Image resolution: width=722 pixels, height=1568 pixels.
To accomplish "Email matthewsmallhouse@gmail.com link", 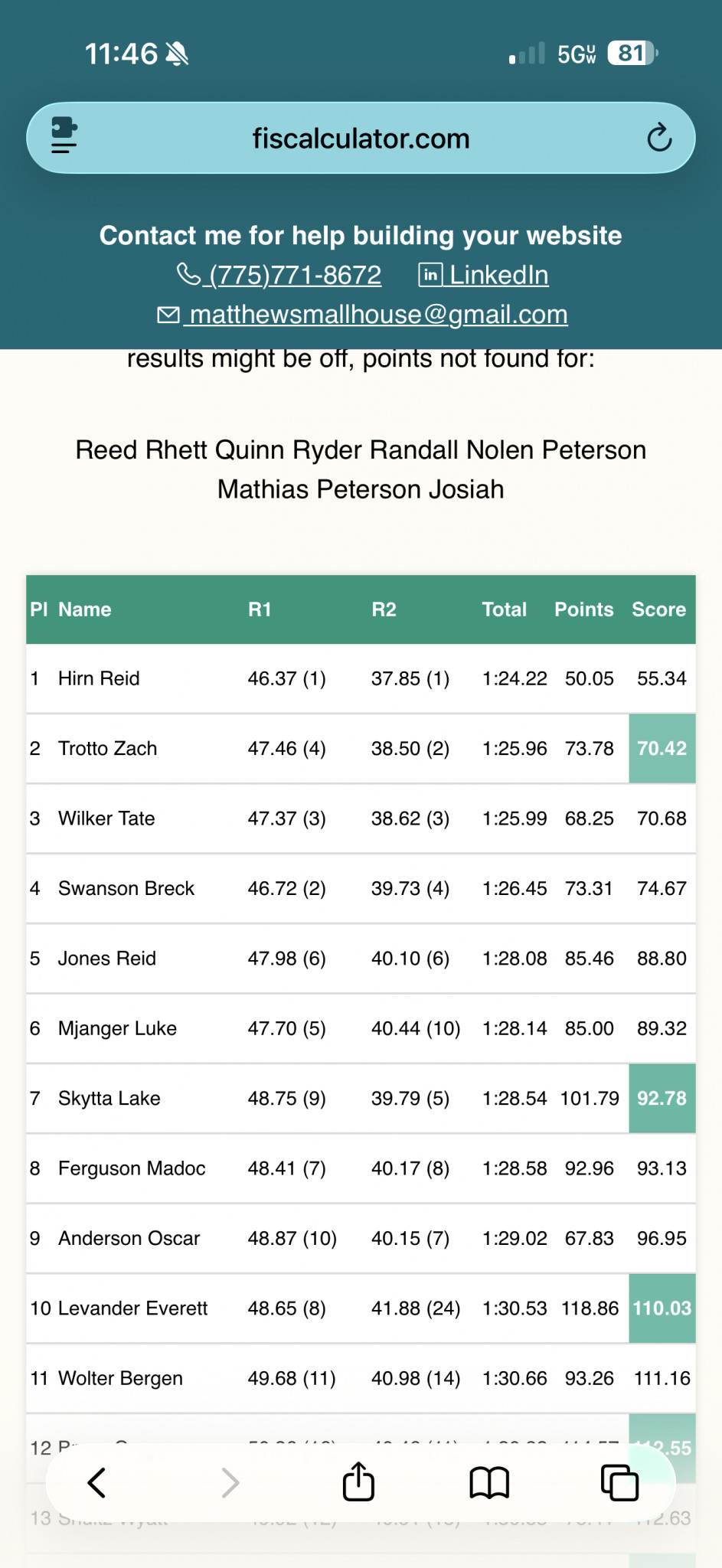I will (x=362, y=315).
